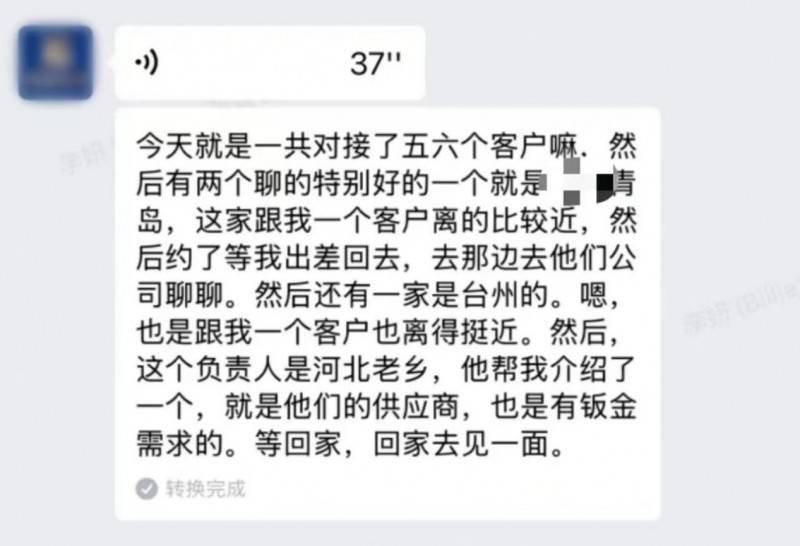Play the 37-second voice message

pos(268,64)
